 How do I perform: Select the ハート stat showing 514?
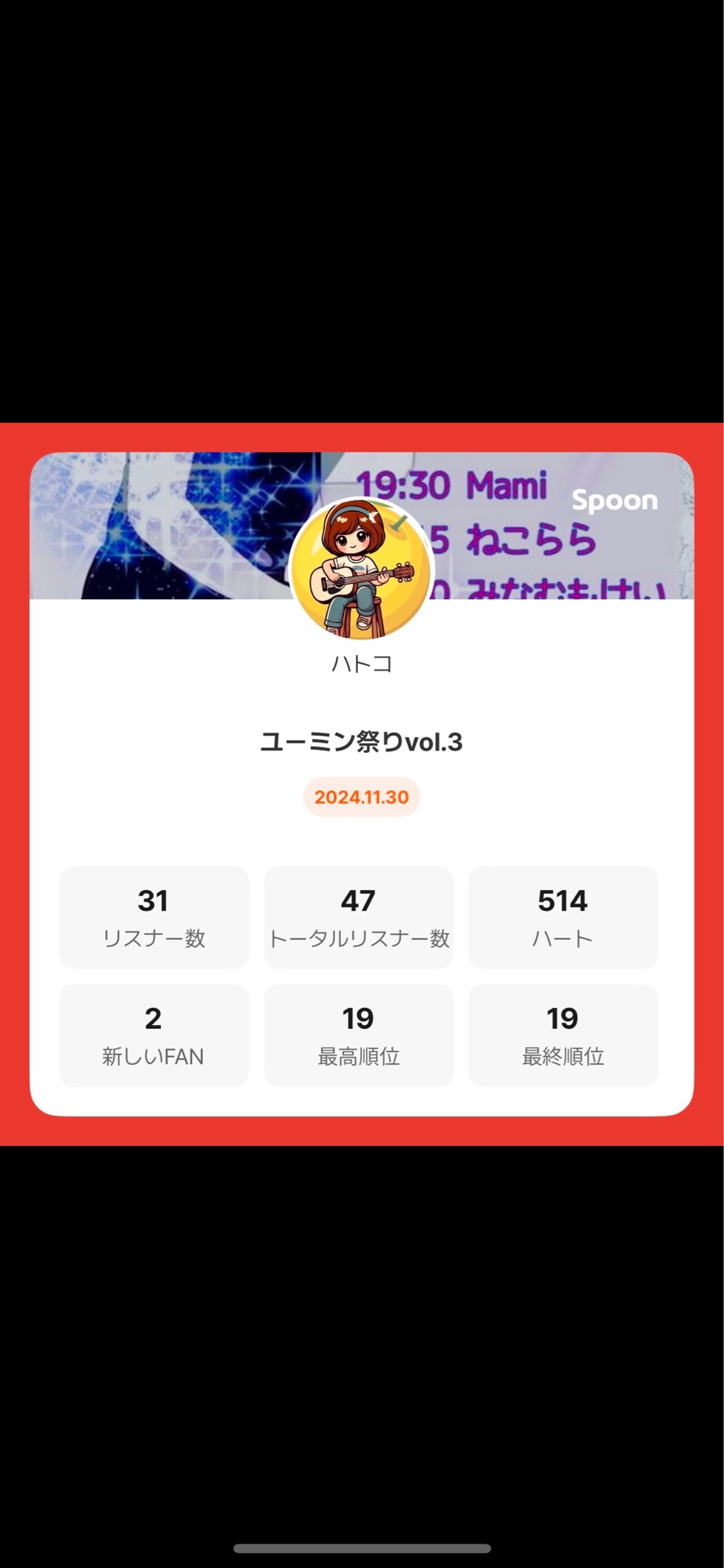coord(562,917)
